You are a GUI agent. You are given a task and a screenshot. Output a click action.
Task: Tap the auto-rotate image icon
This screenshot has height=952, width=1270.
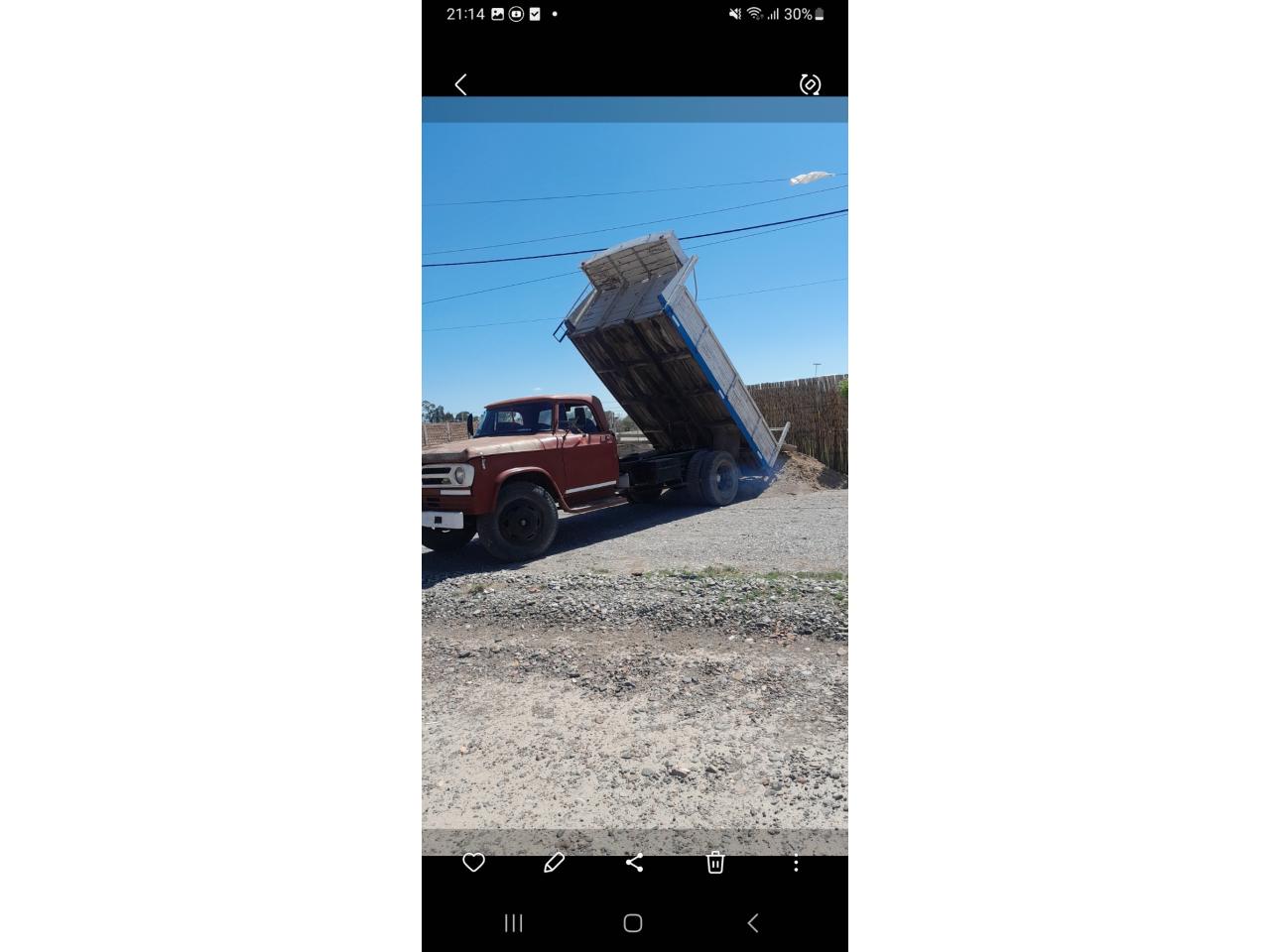[x=810, y=85]
